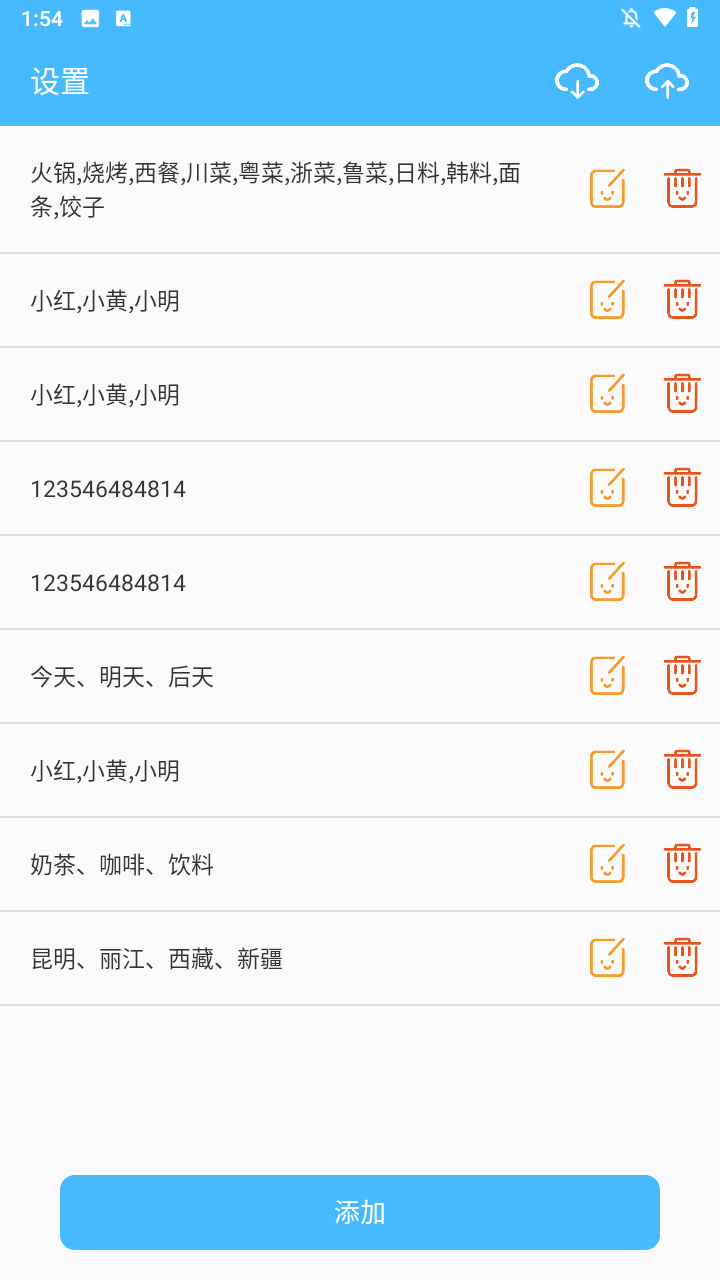720x1280 pixels.
Task: Delete the 奶茶、咖啡、饮料 drinks list
Action: pos(681,864)
